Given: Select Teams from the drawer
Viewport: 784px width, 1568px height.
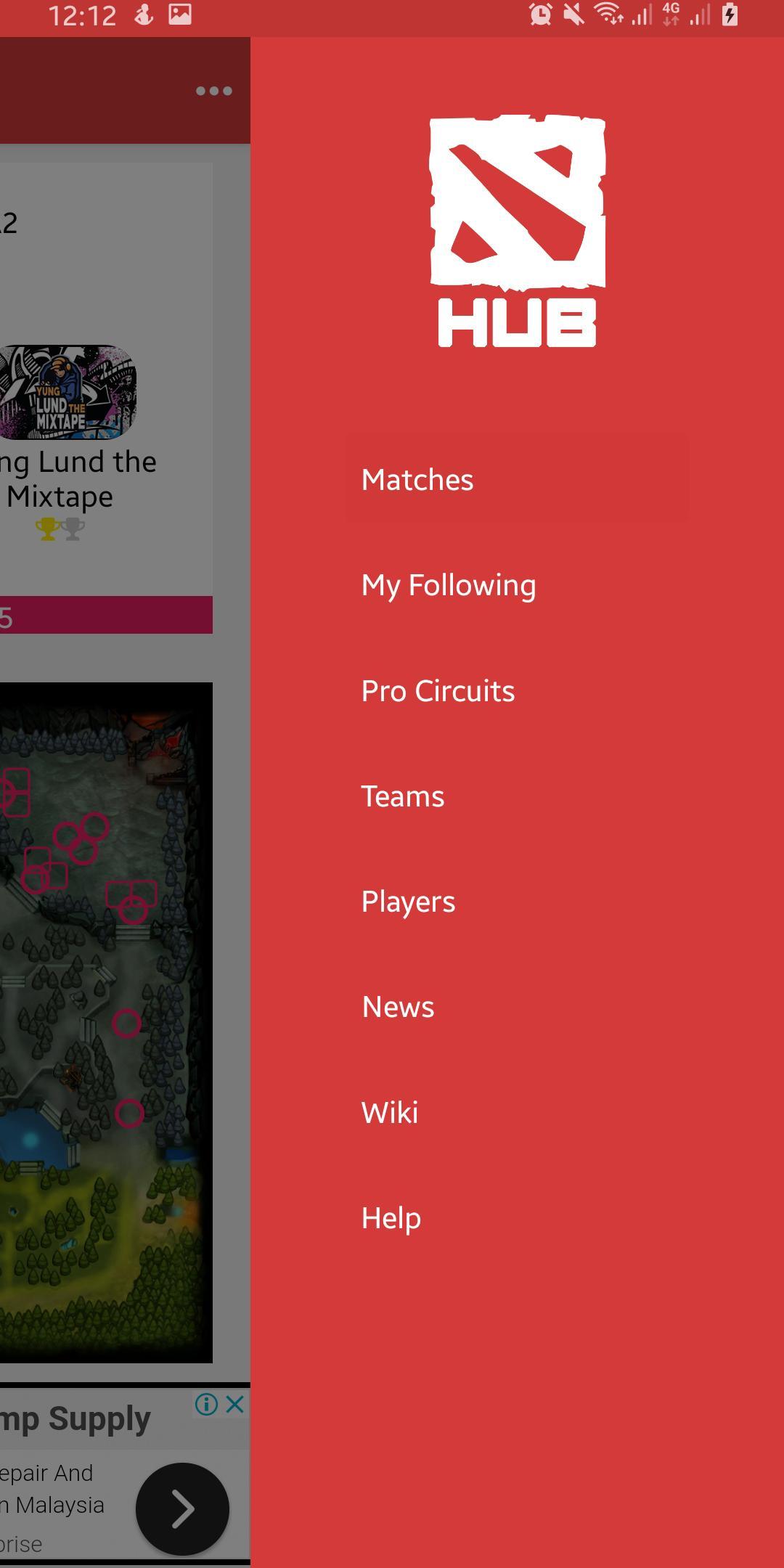Looking at the screenshot, I should 403,796.
